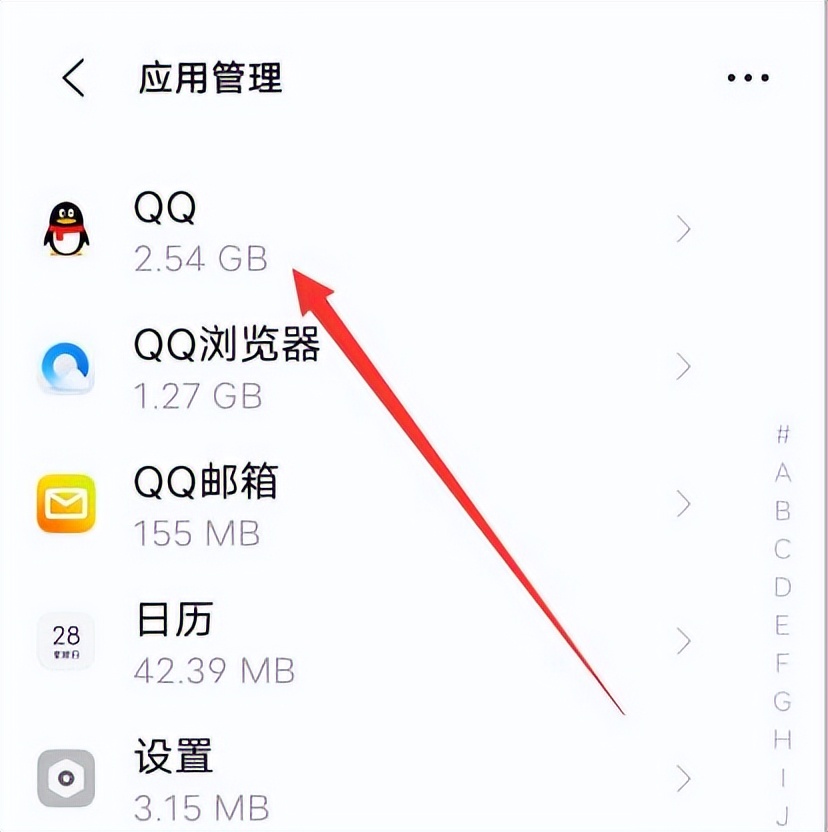Tap the QQ penguin app icon
828x832 pixels.
click(x=64, y=228)
